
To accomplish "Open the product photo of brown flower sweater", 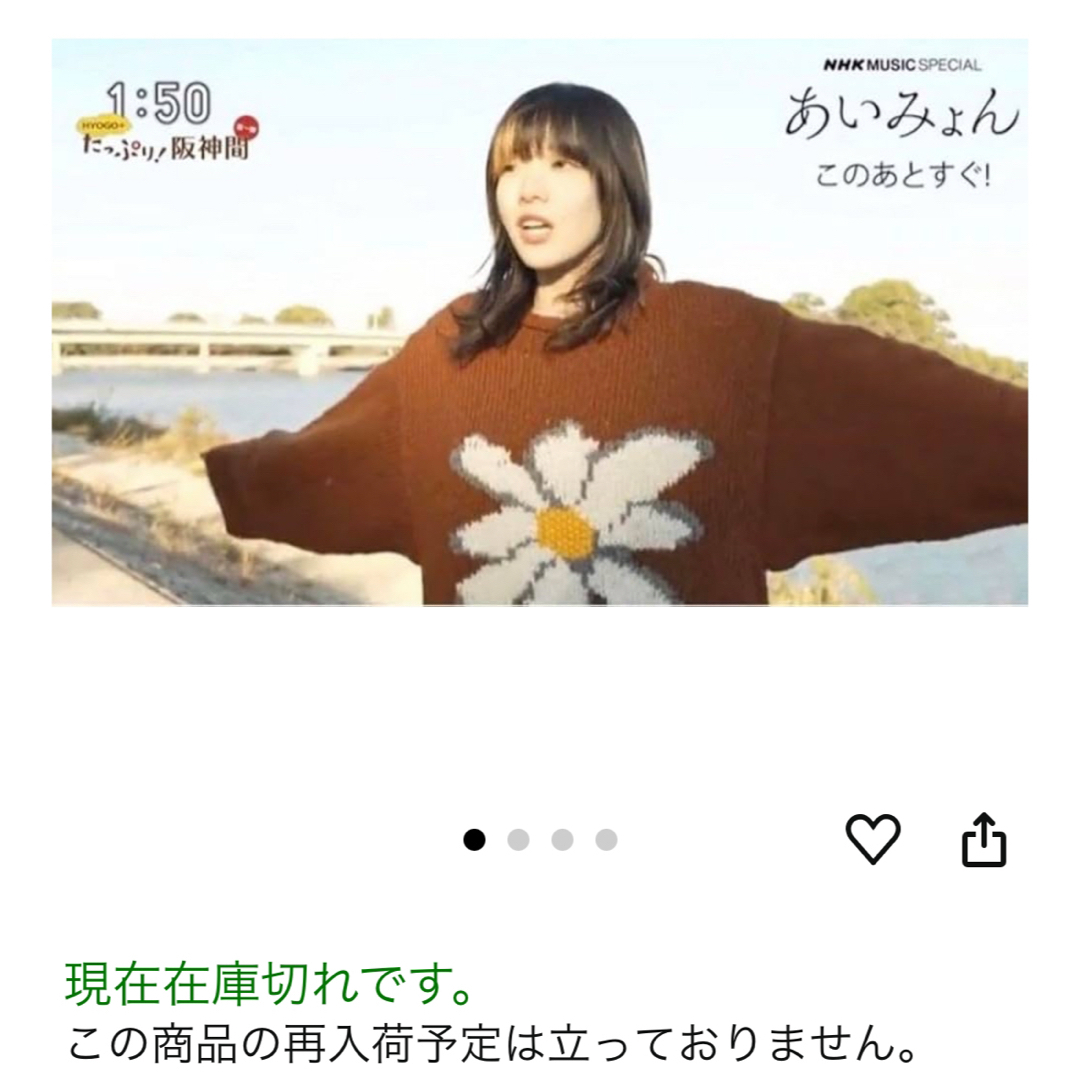I will pyautogui.click(x=540, y=322).
